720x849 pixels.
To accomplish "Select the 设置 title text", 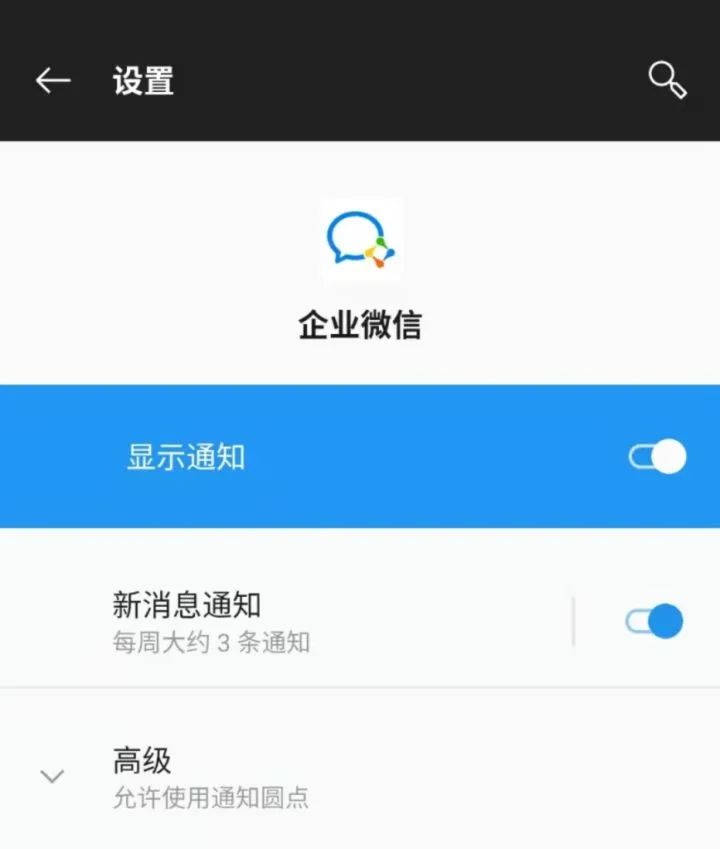I will point(144,82).
